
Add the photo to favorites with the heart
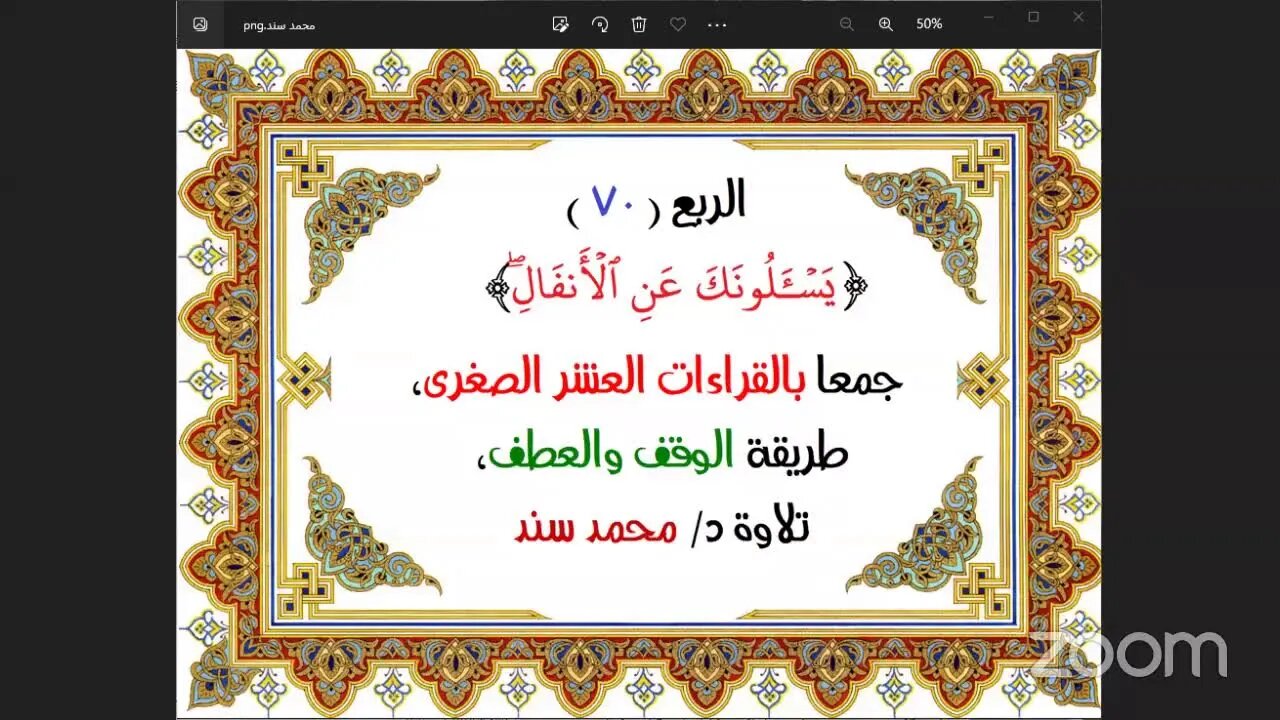[x=678, y=24]
